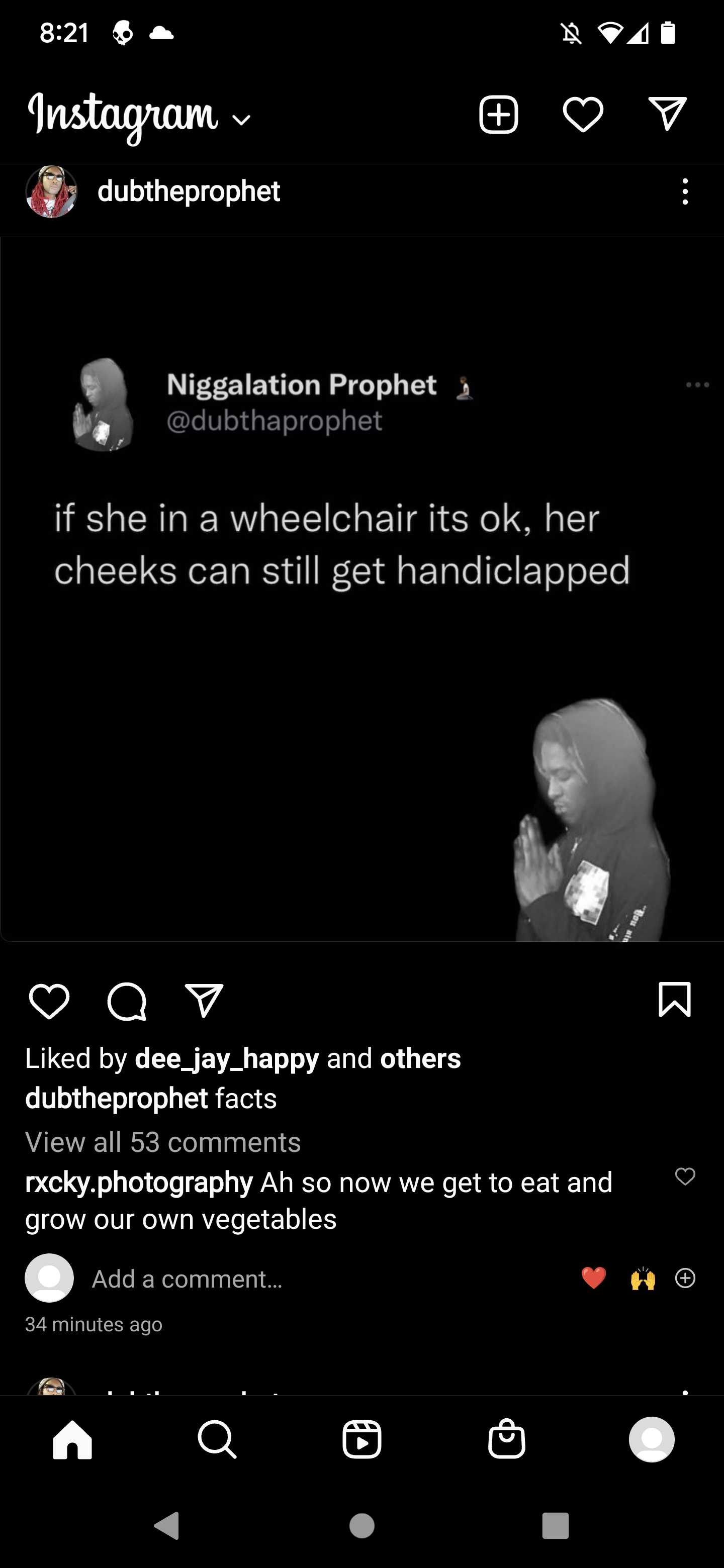The width and height of the screenshot is (724, 1568).
Task: Share the post via paper plane below it
Action: tap(204, 1001)
